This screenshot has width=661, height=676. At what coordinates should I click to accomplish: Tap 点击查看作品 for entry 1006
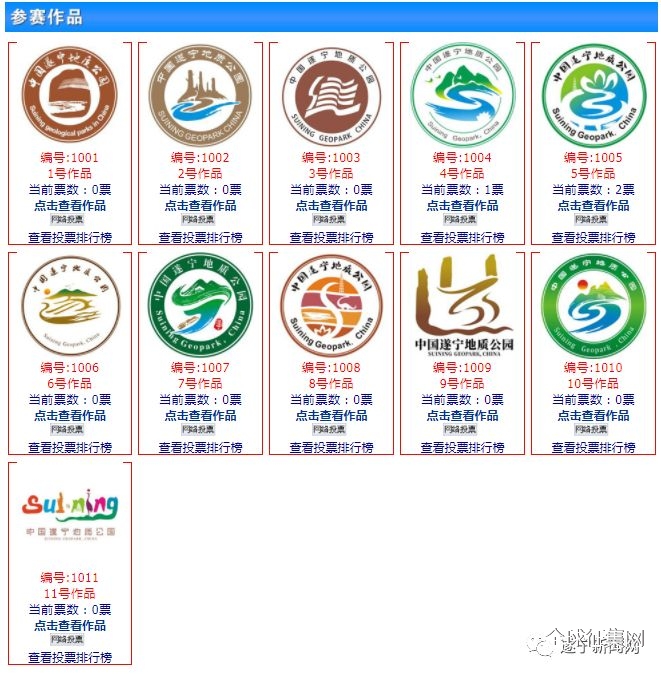click(69, 415)
